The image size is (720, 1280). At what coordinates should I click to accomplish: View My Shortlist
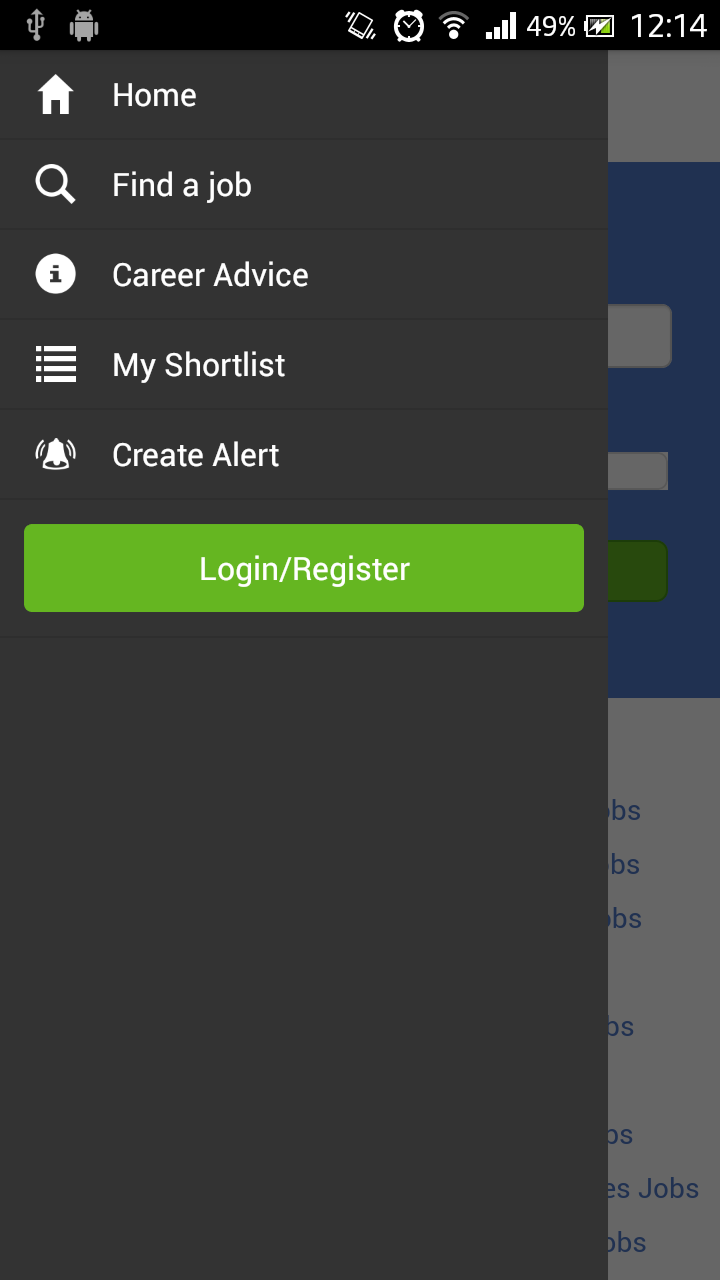[x=198, y=365]
